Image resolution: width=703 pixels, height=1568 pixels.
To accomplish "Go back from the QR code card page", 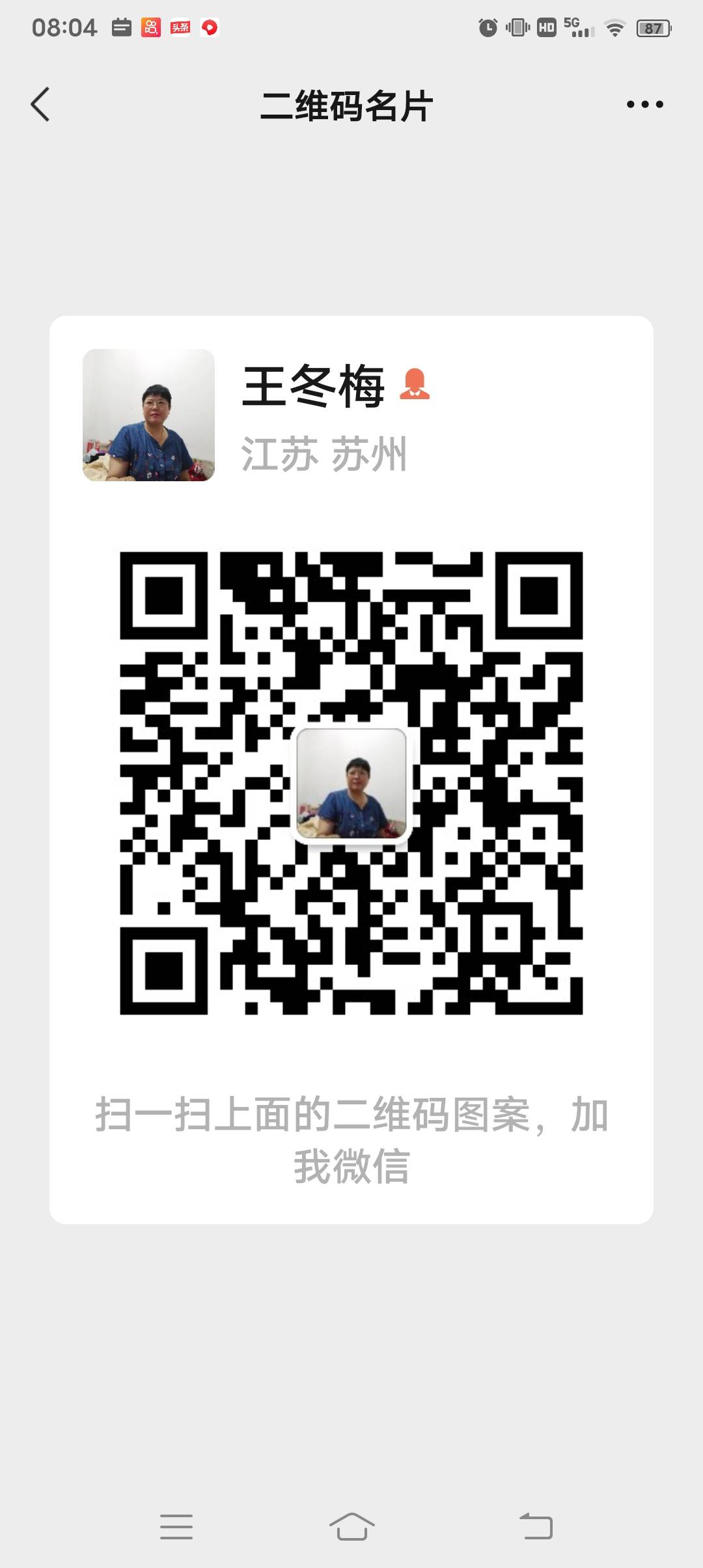I will (x=40, y=104).
